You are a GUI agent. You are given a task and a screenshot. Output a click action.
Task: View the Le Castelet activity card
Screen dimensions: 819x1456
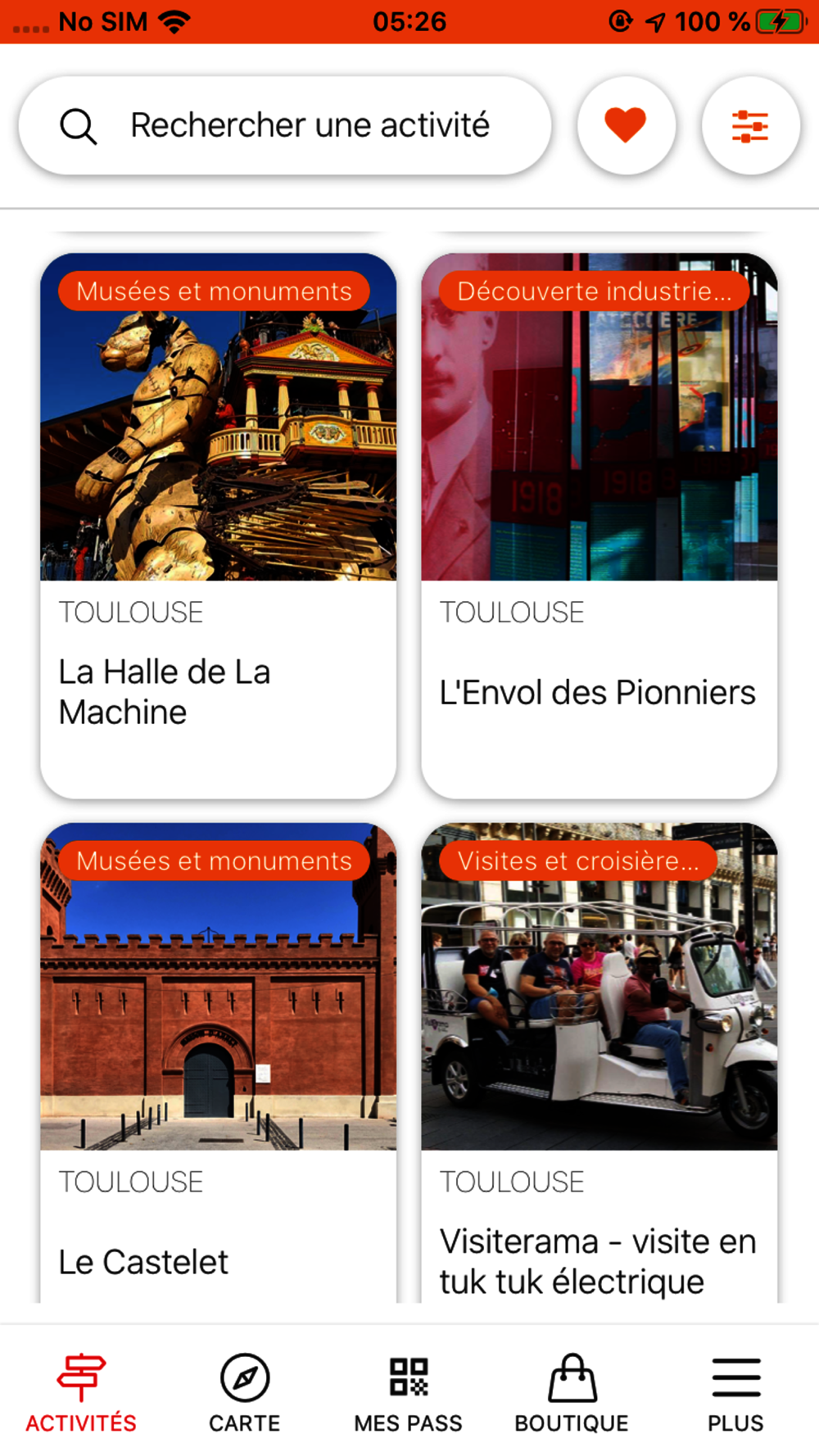pyautogui.click(x=218, y=1065)
